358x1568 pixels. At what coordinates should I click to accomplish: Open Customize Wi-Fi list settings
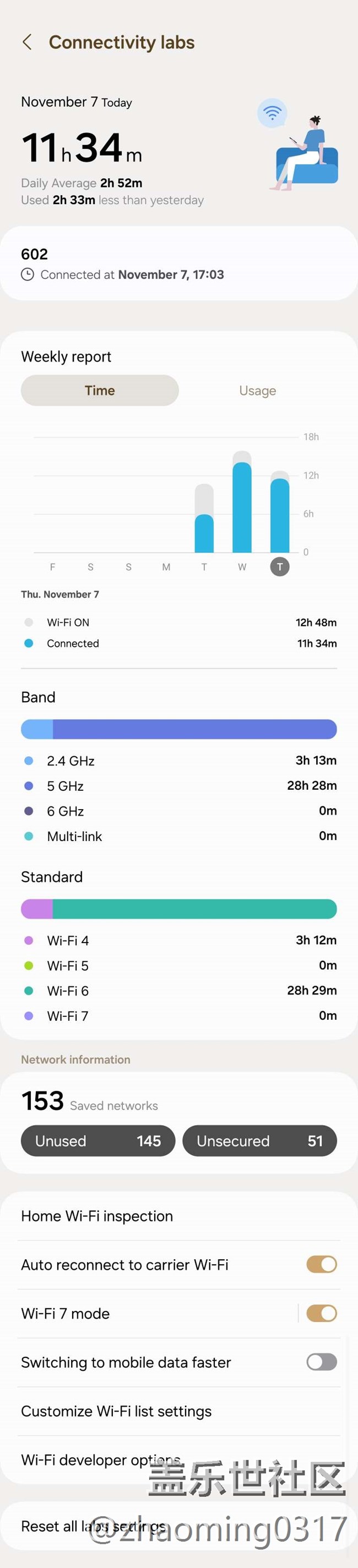click(178, 1411)
